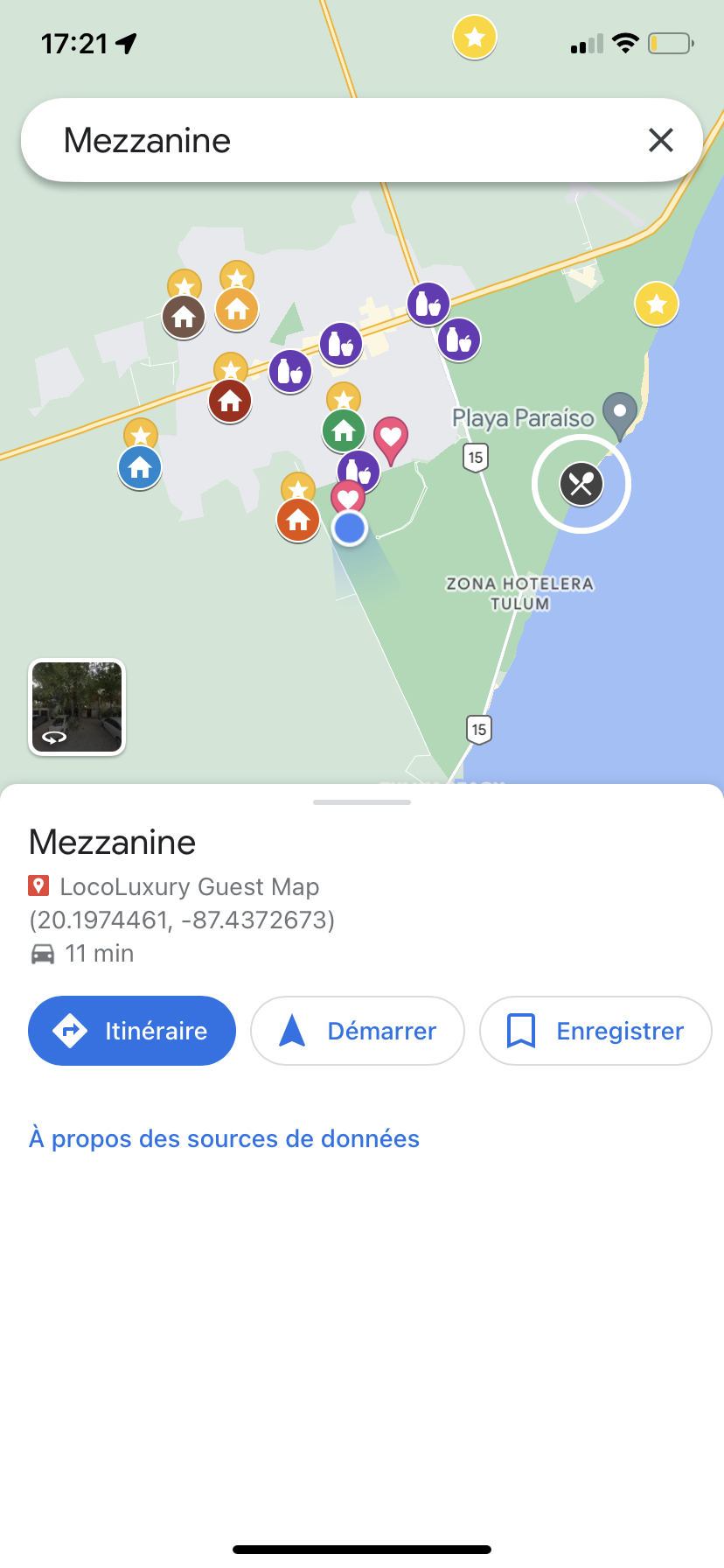Tap the dark red house marker

230,401
